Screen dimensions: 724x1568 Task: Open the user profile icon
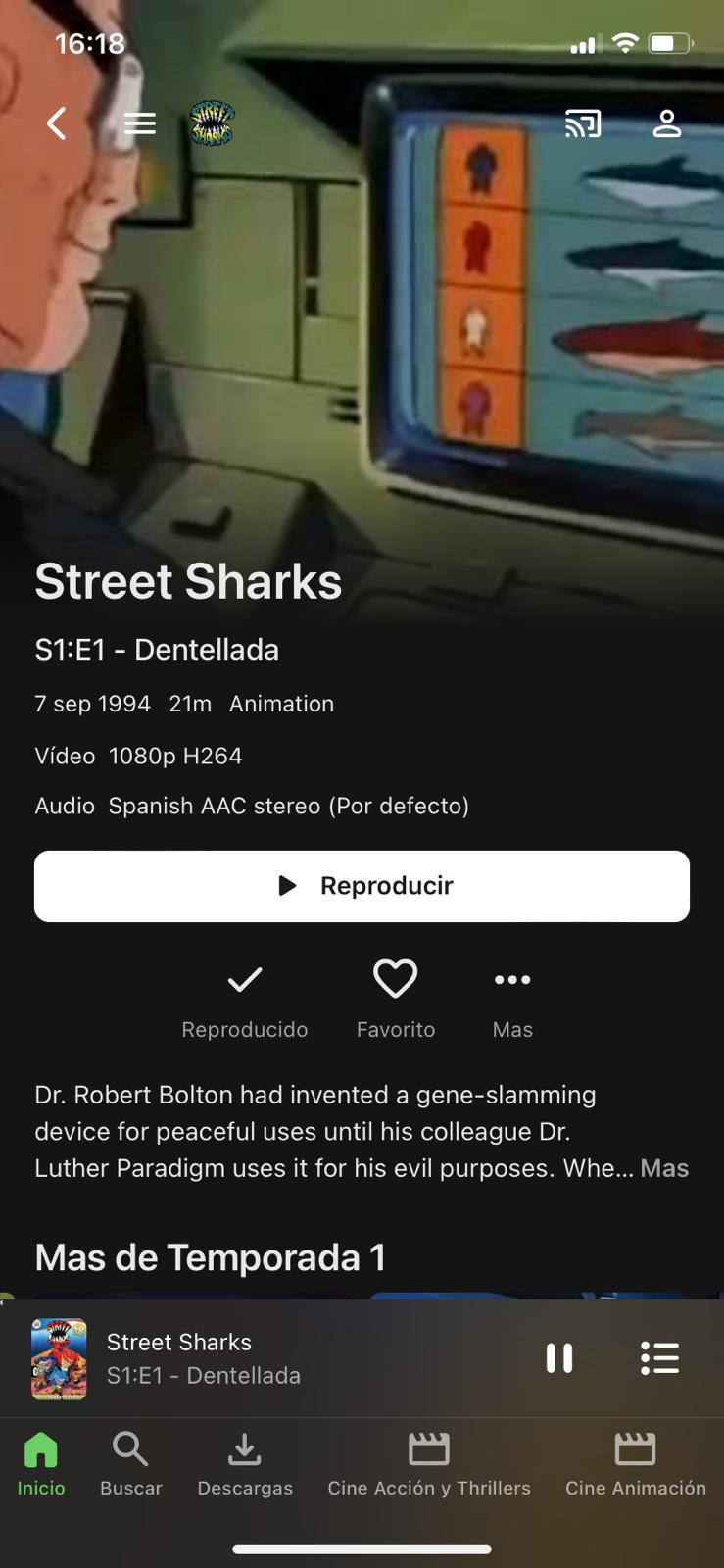click(x=667, y=123)
